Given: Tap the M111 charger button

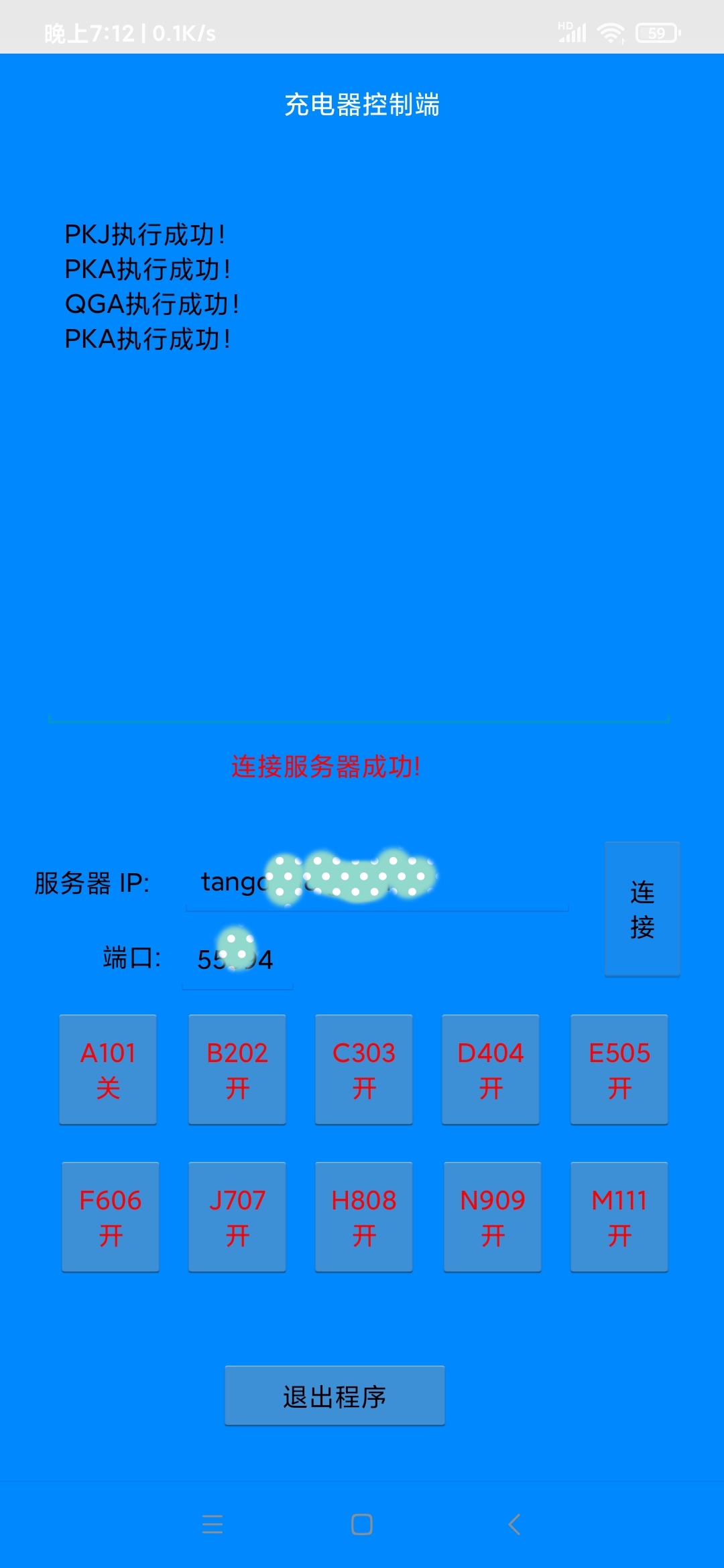Looking at the screenshot, I should pos(619,1217).
